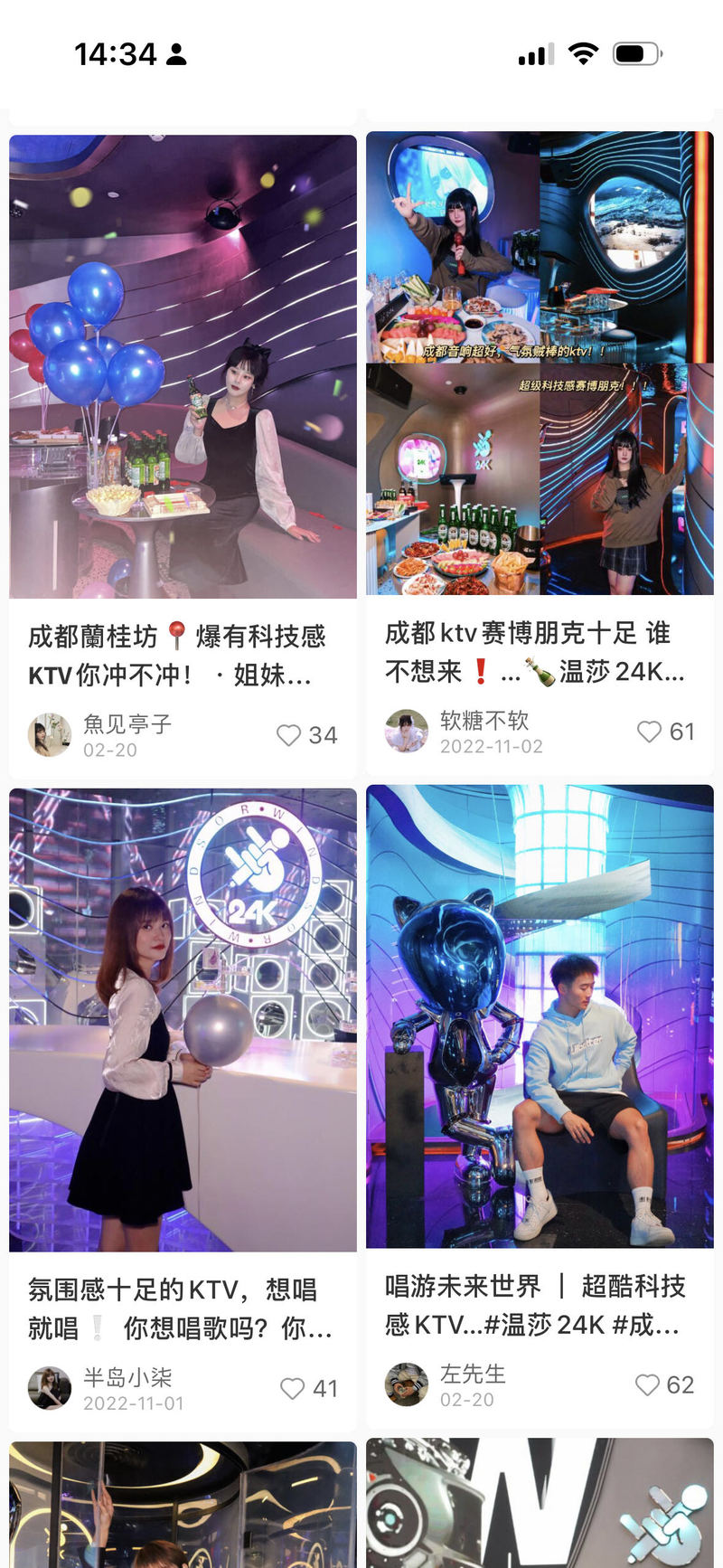Tap the heart icon next to 62
Image resolution: width=723 pixels, height=1568 pixels.
pos(645,1384)
